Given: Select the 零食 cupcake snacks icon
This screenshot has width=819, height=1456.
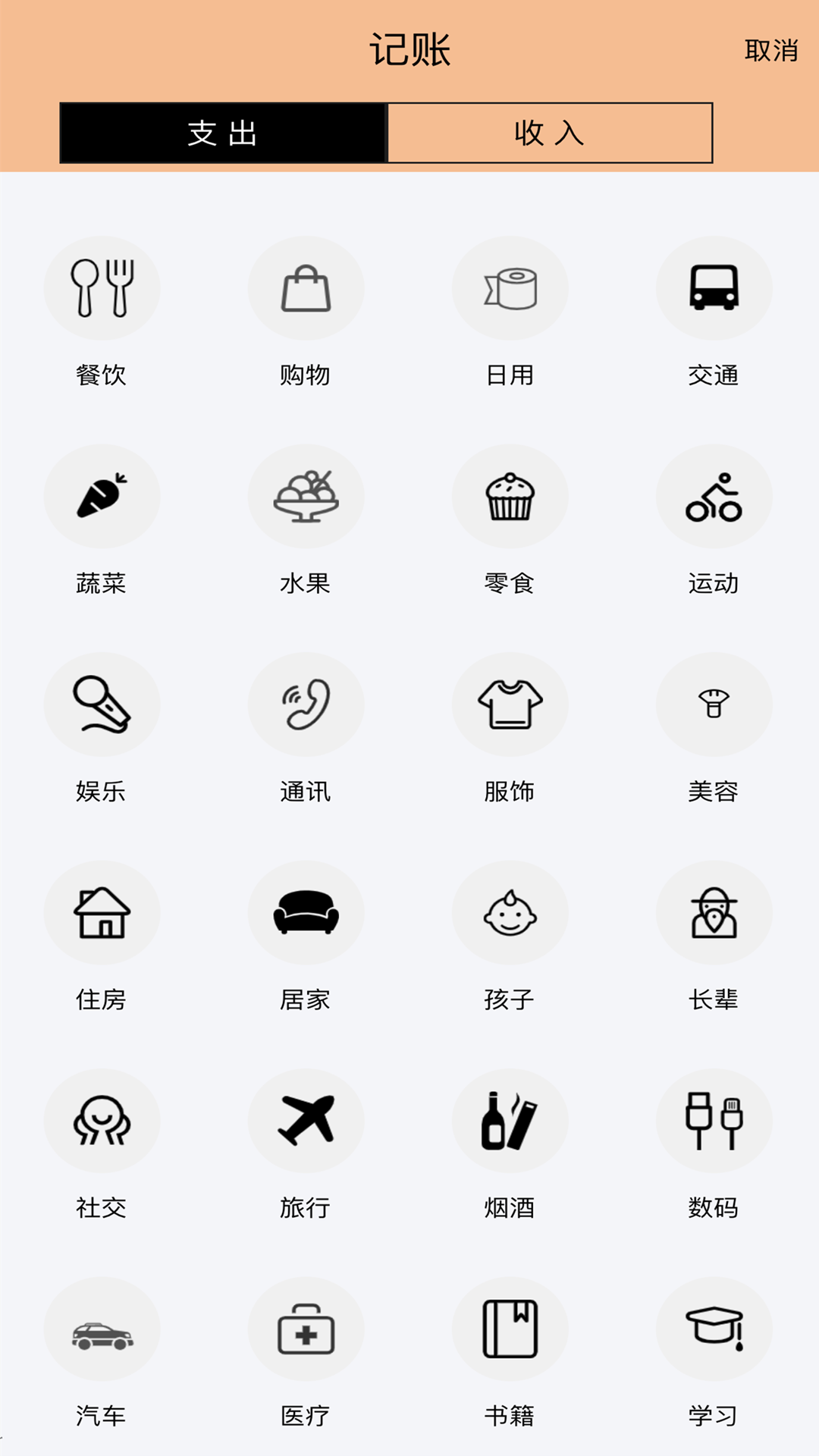Looking at the screenshot, I should point(510,497).
